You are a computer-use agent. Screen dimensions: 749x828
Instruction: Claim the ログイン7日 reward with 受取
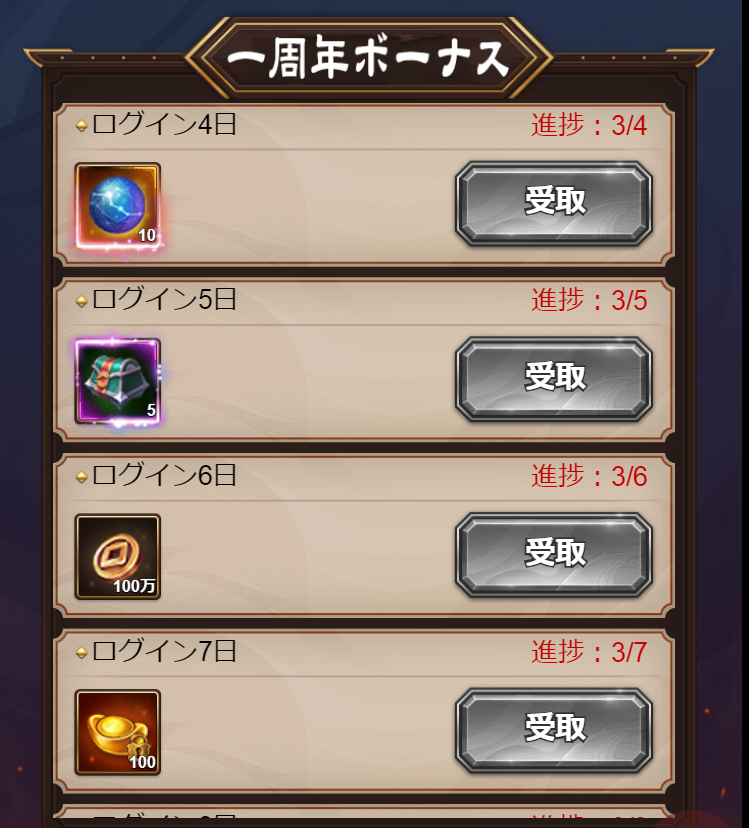click(x=554, y=729)
